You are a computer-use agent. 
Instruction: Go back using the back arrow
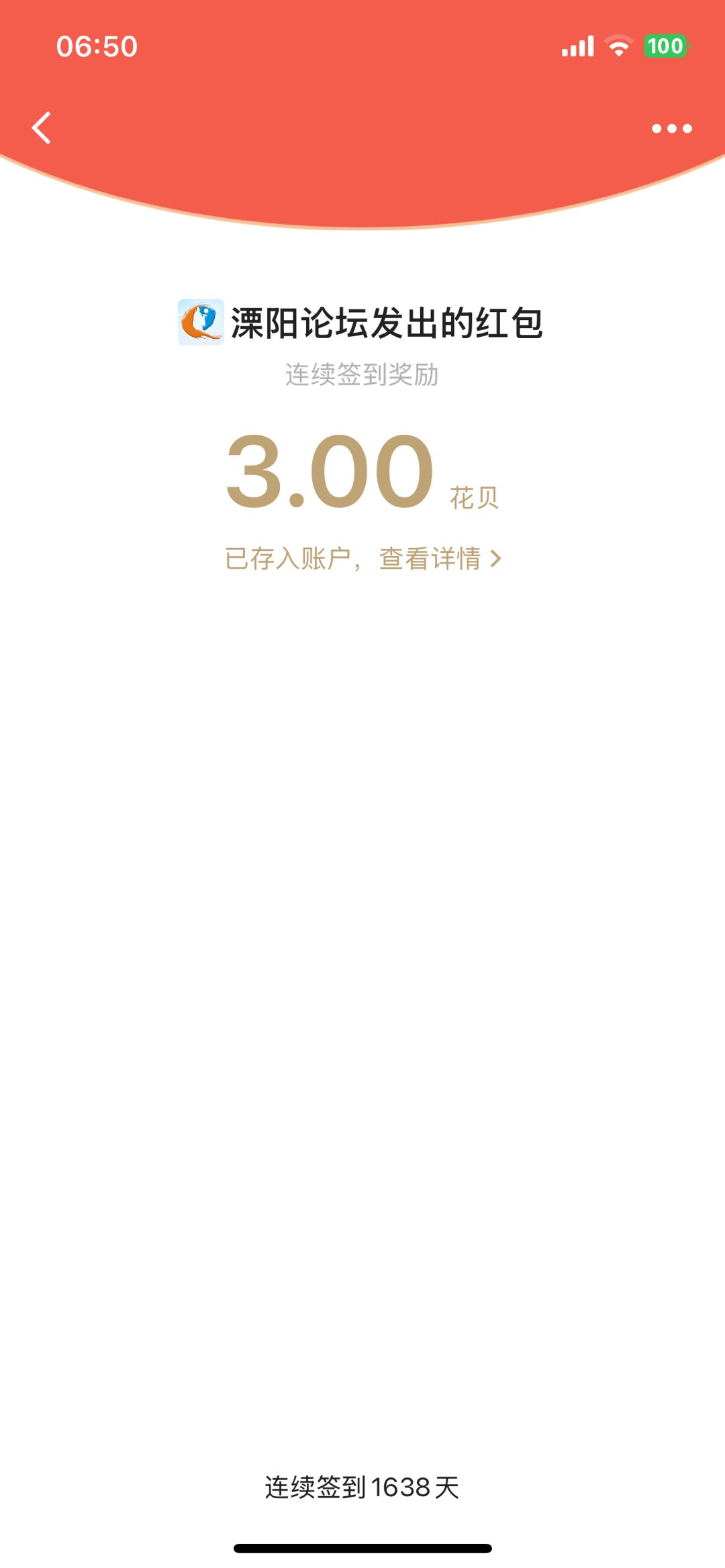[x=42, y=128]
